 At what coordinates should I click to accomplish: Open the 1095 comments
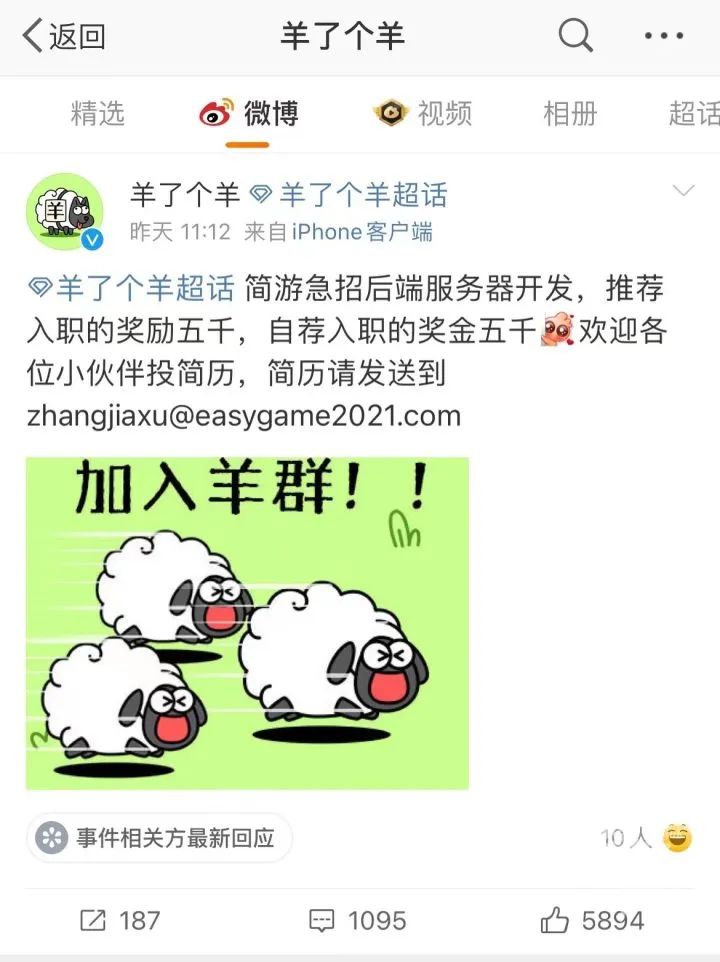coord(358,920)
